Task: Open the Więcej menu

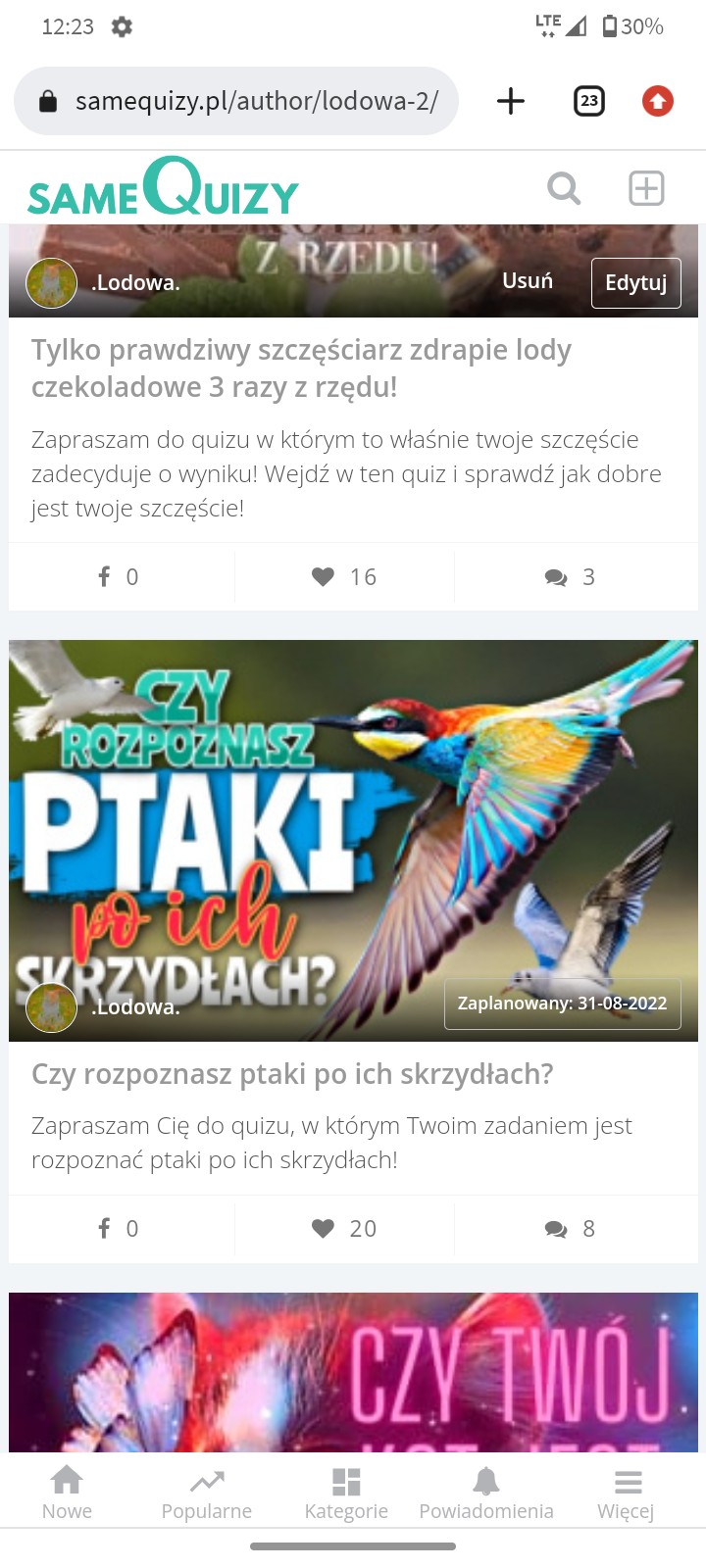Action: coord(626,1493)
